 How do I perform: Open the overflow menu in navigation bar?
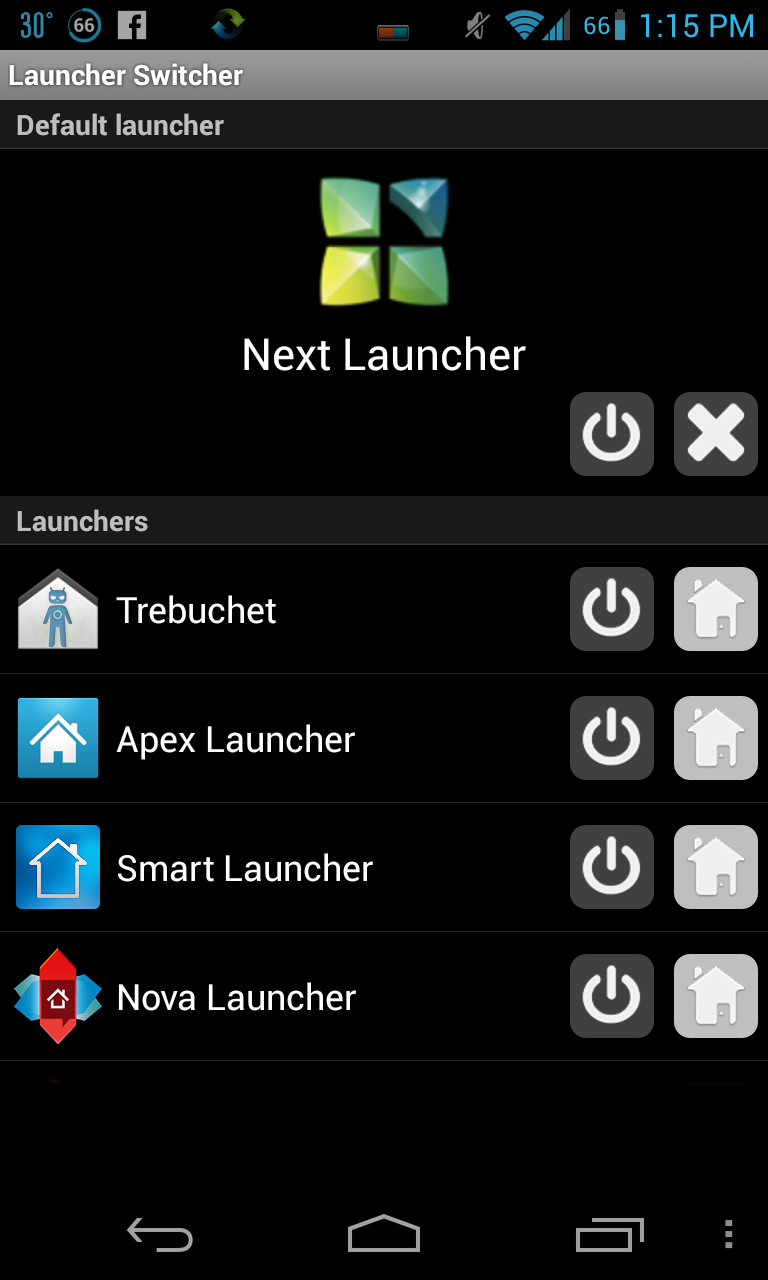[728, 1235]
